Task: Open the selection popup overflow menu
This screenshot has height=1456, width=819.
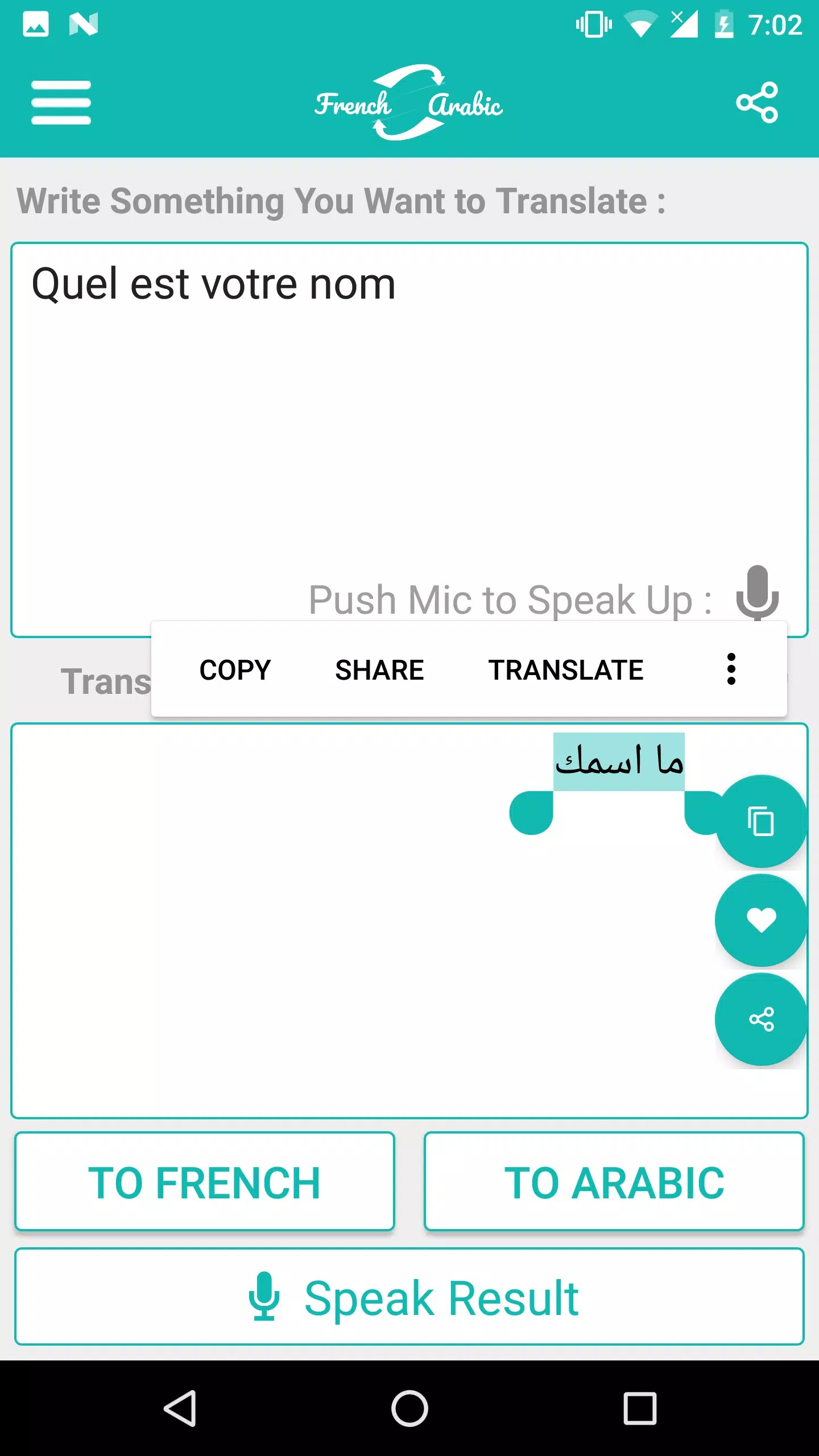Action: 731,669
